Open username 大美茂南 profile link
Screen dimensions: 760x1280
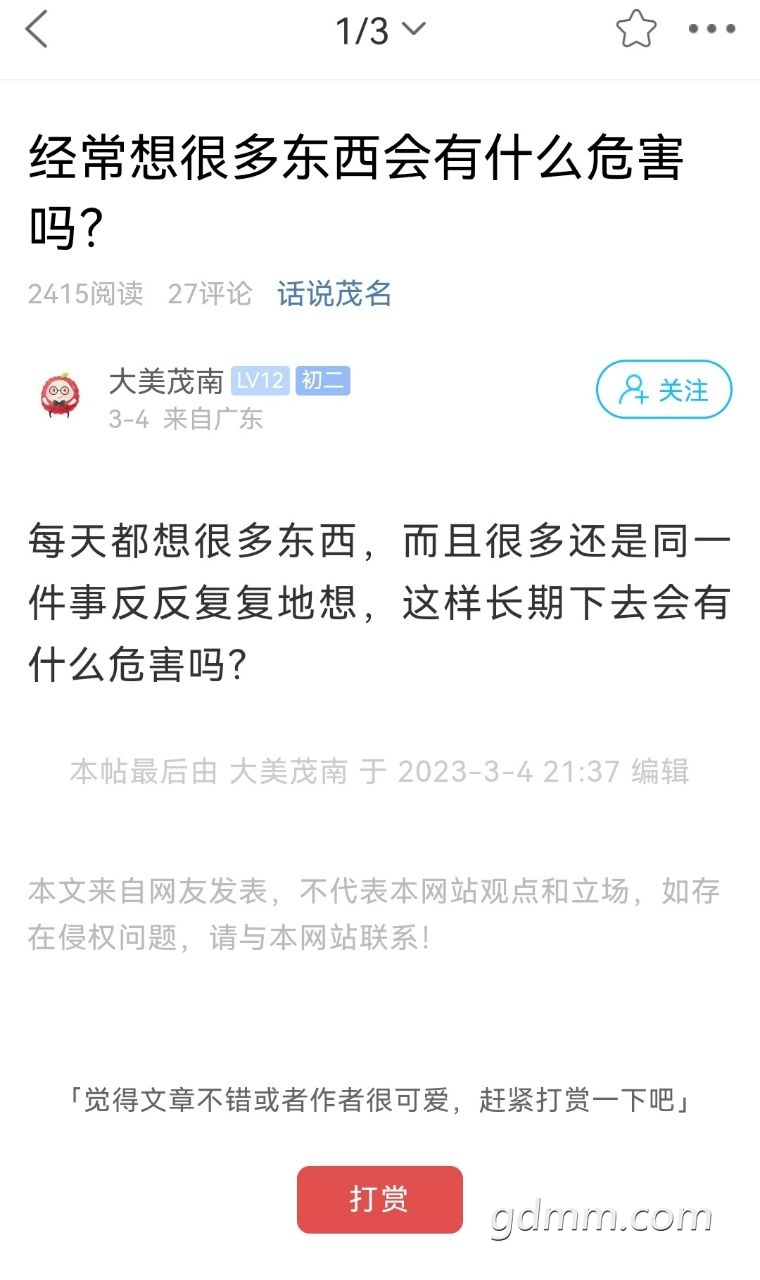tap(166, 380)
